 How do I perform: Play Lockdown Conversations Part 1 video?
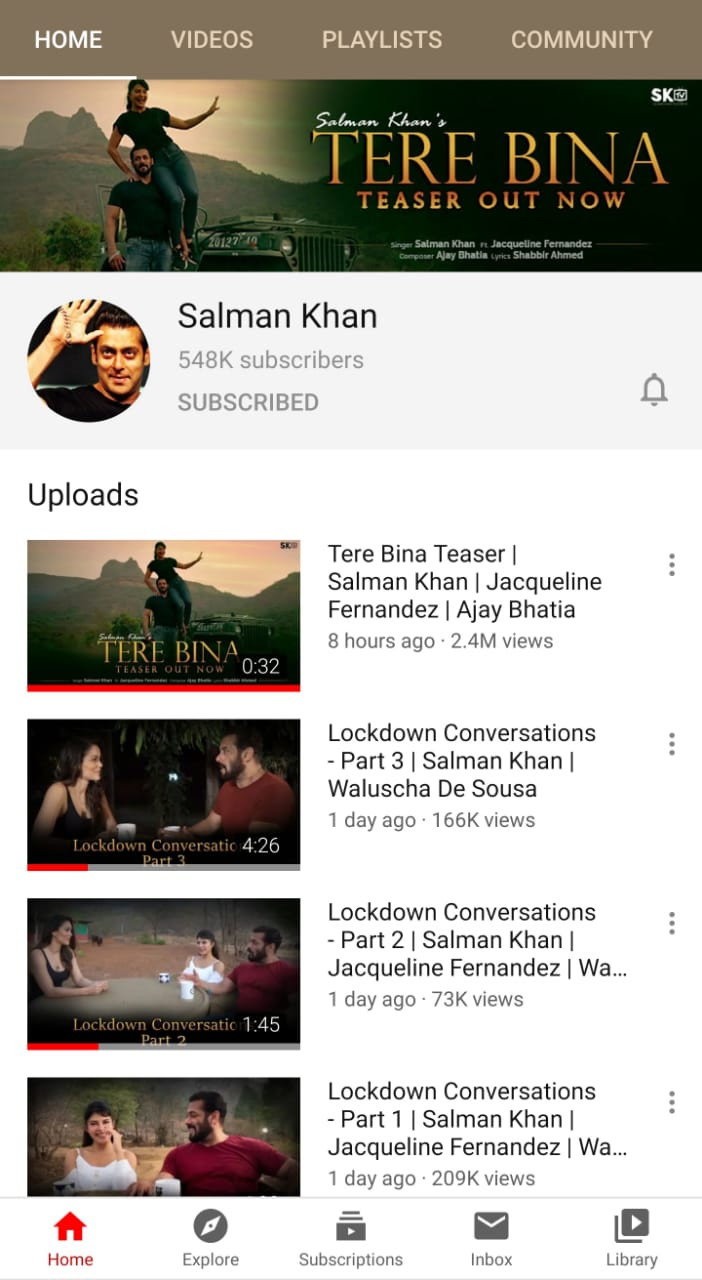(163, 1137)
